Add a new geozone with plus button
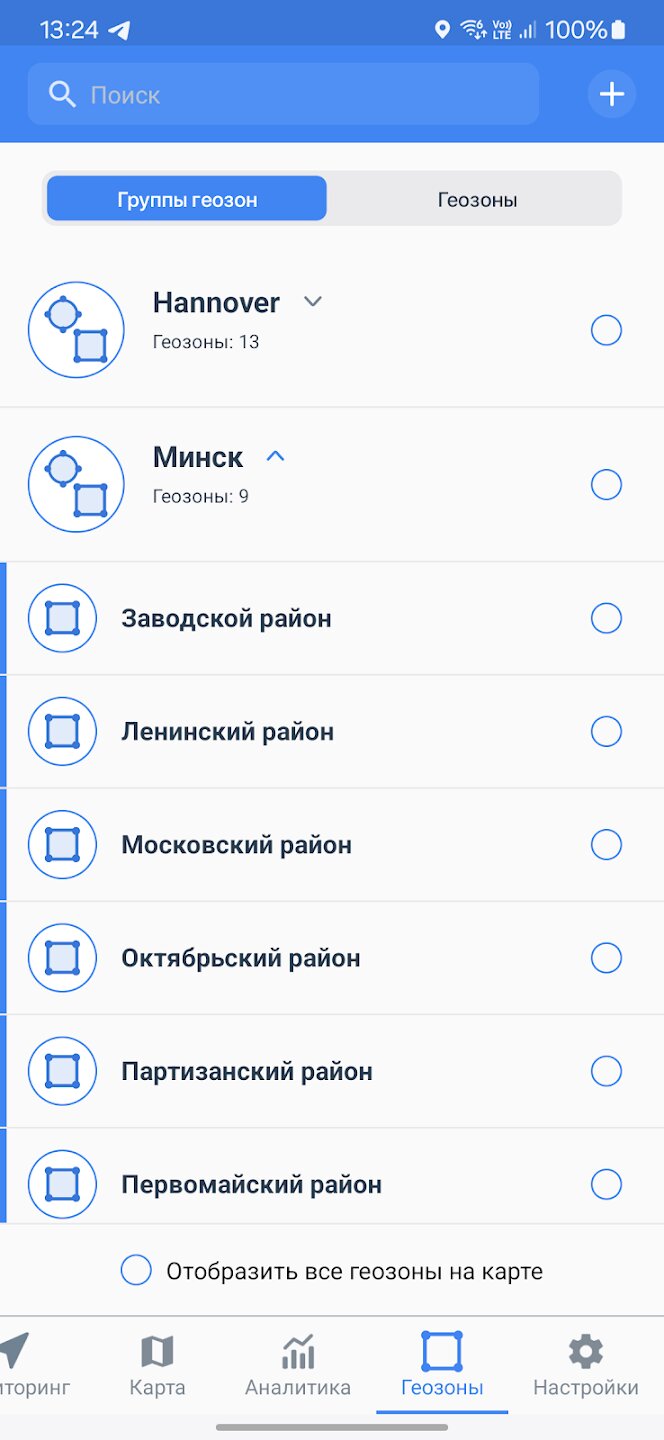This screenshot has height=1440, width=664. click(611, 95)
